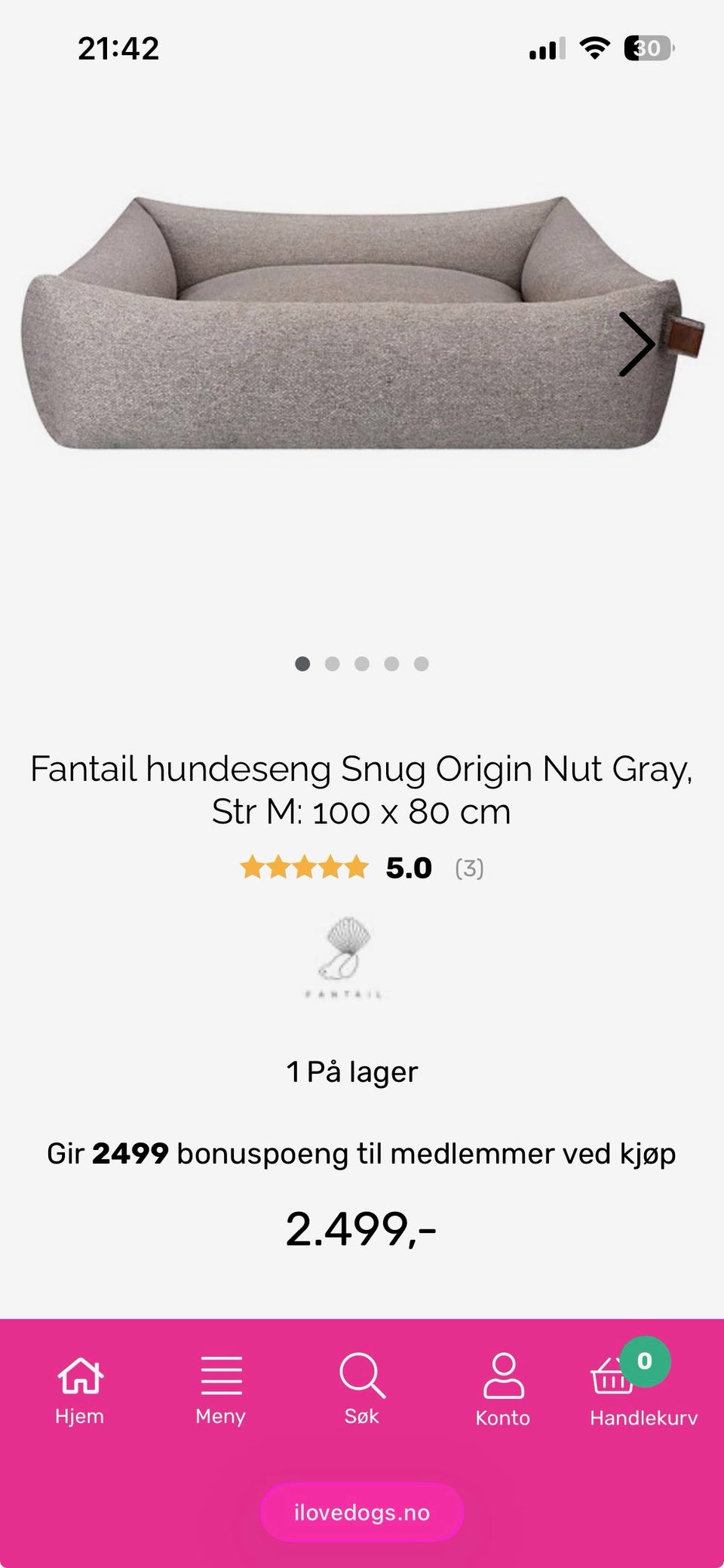Jump to the second image dot
Screen dimensions: 724x1568
click(332, 664)
